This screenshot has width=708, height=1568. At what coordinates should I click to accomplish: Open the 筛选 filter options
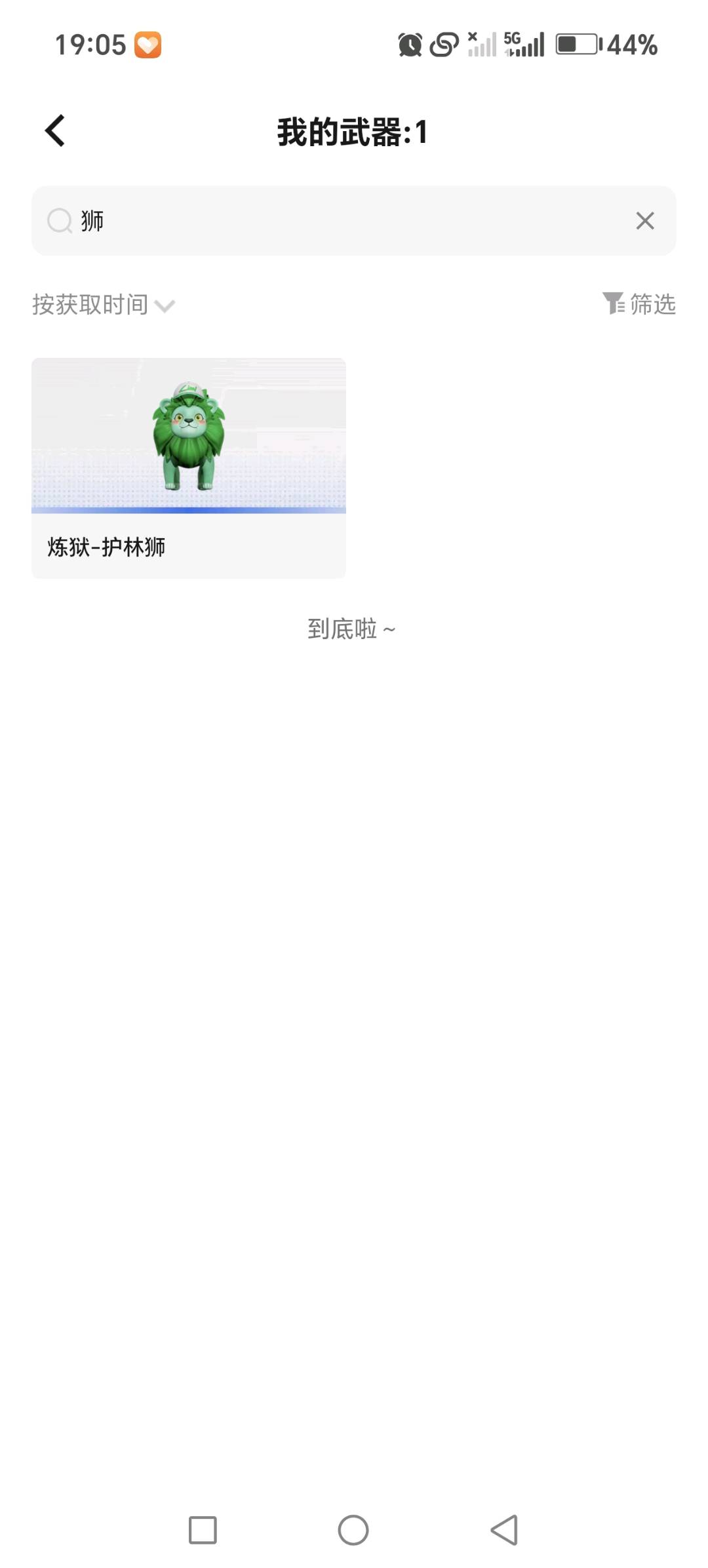(639, 304)
